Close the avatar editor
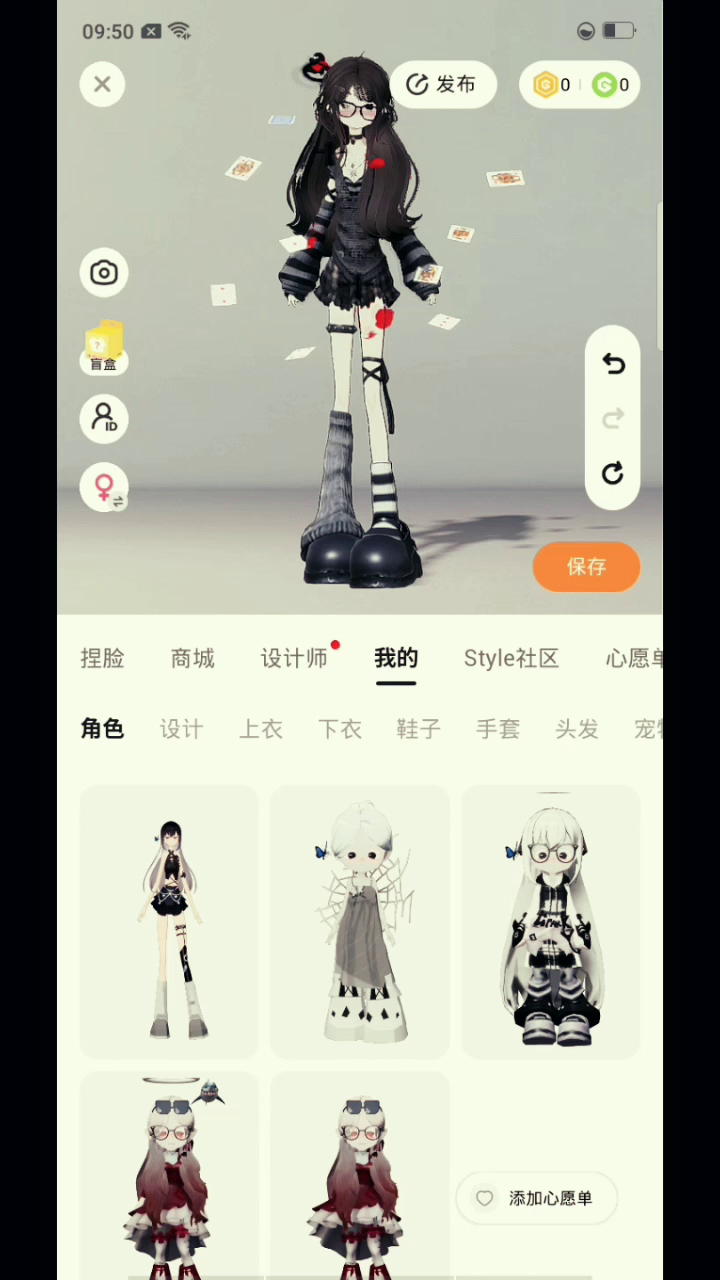Screen dimensions: 720x1280 tap(102, 84)
